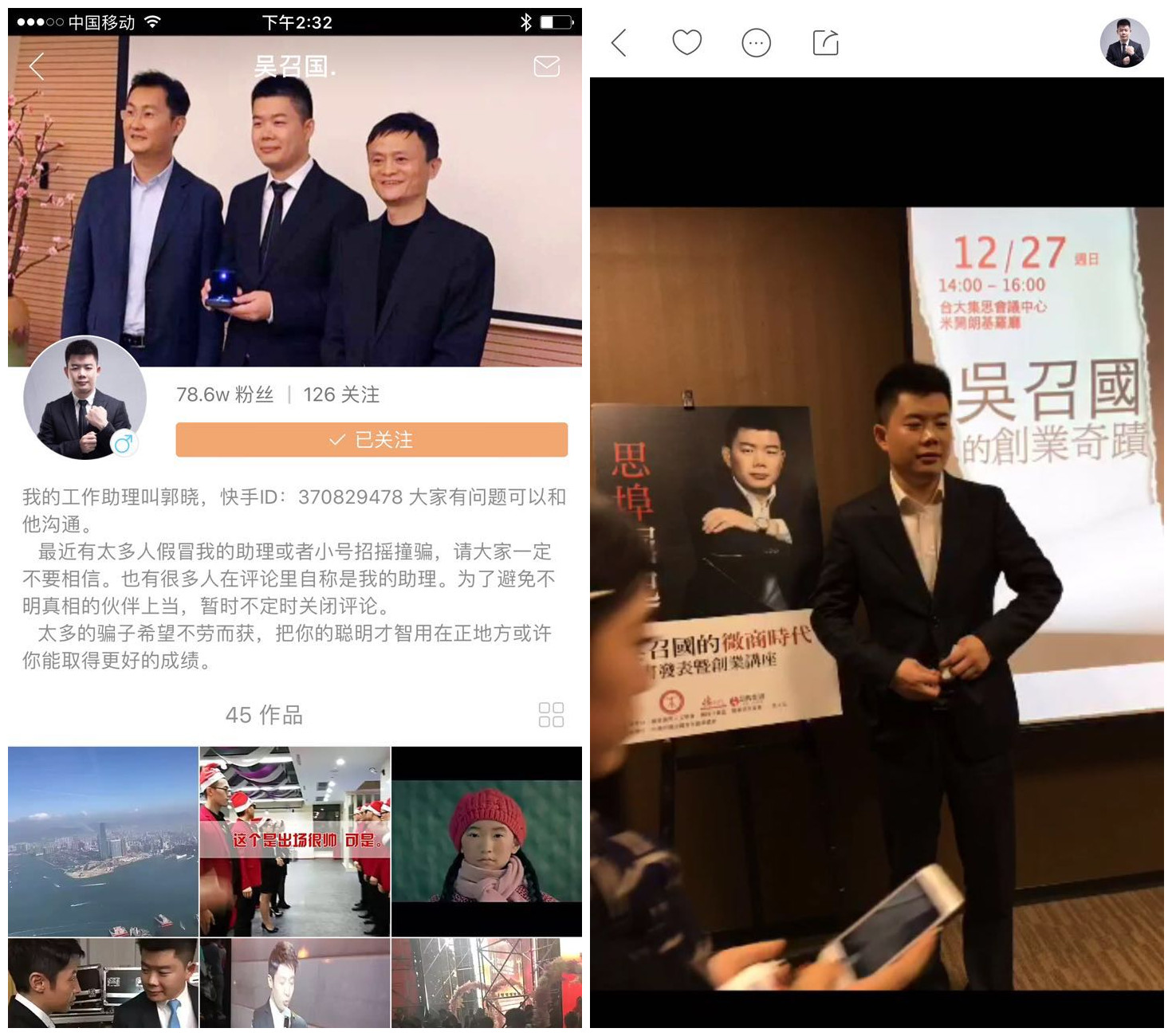
Task: Go back using arrow beside the heart
Action: tap(619, 42)
